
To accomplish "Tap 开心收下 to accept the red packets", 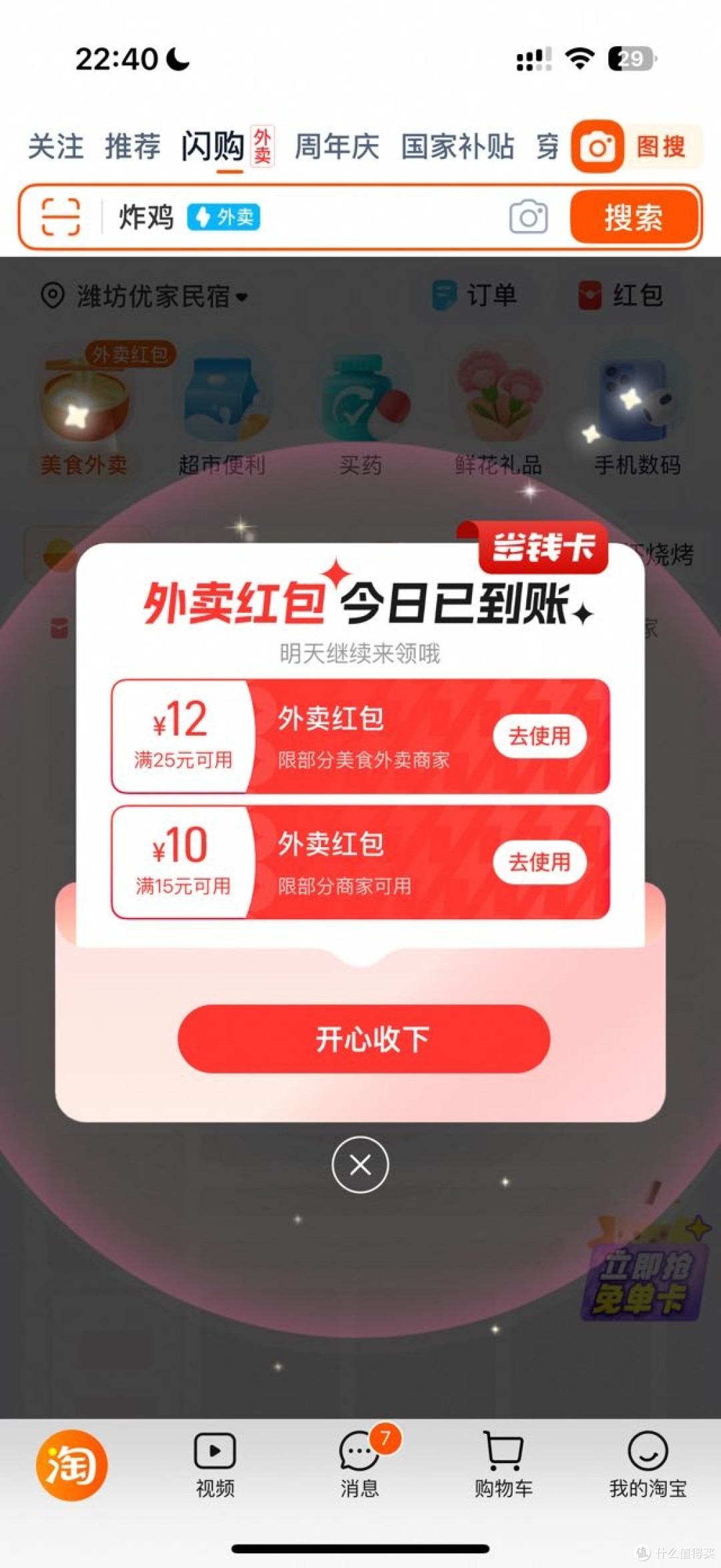I will click(364, 1039).
